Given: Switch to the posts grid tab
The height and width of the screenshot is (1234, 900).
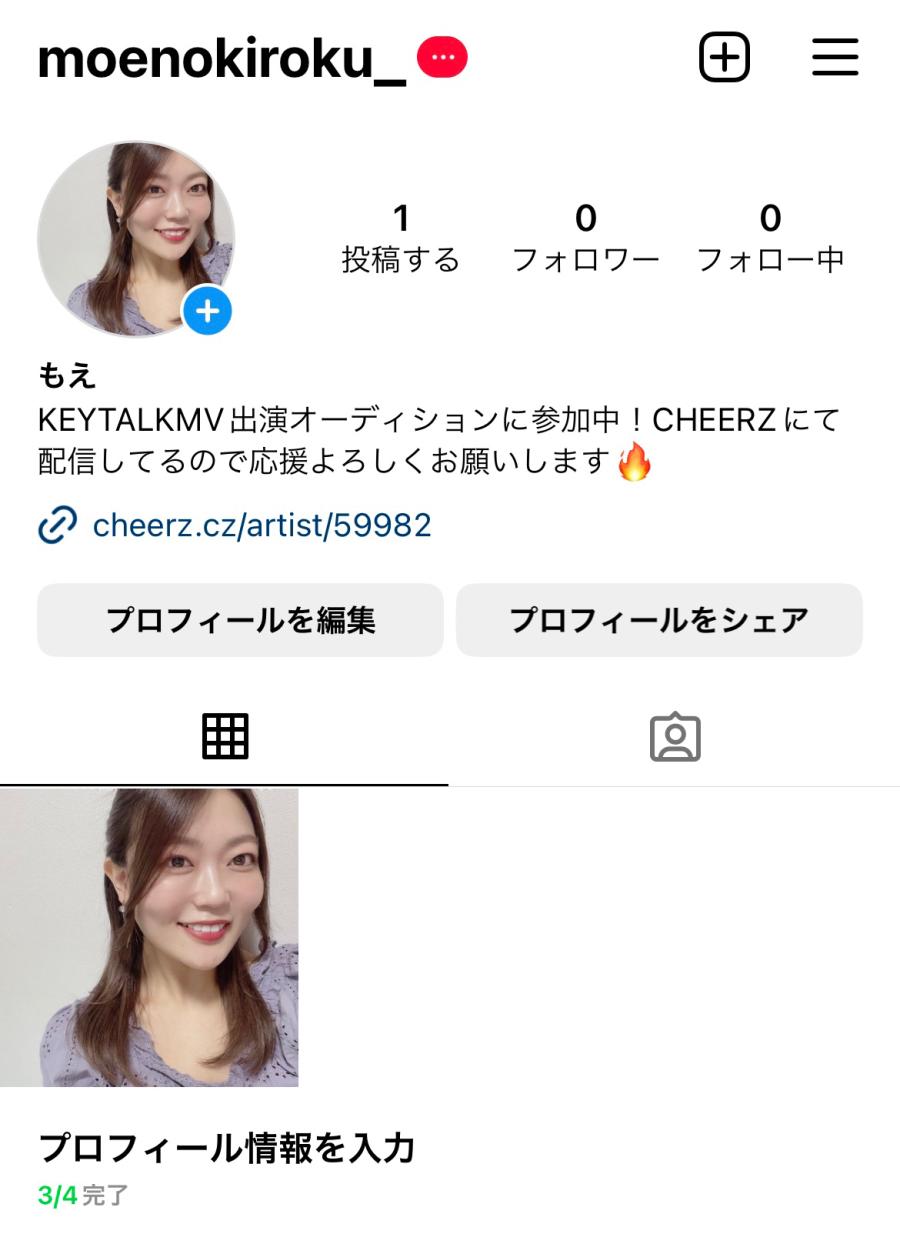Looking at the screenshot, I should click(225, 738).
